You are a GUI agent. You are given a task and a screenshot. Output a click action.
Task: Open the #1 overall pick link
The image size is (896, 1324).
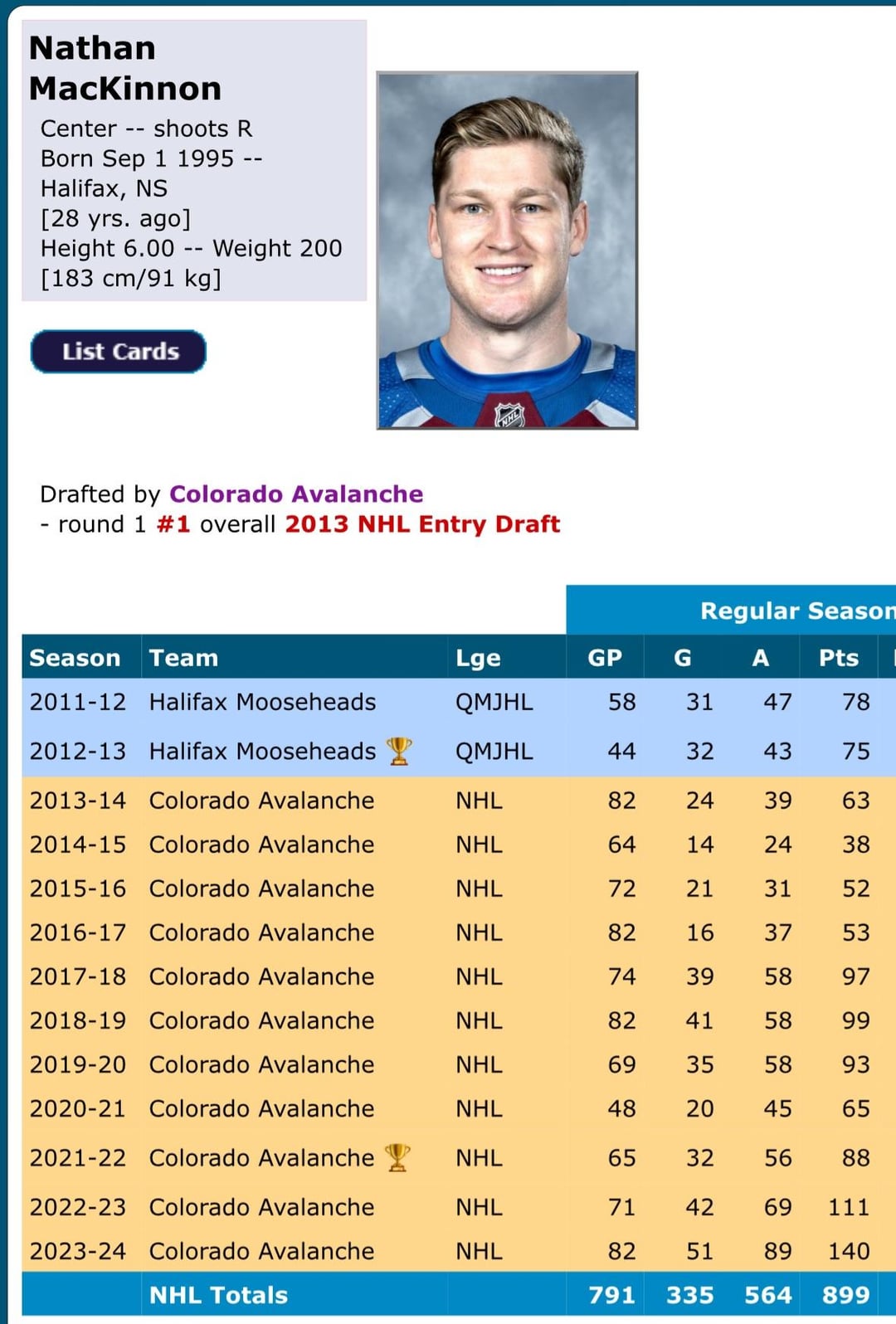tap(173, 524)
